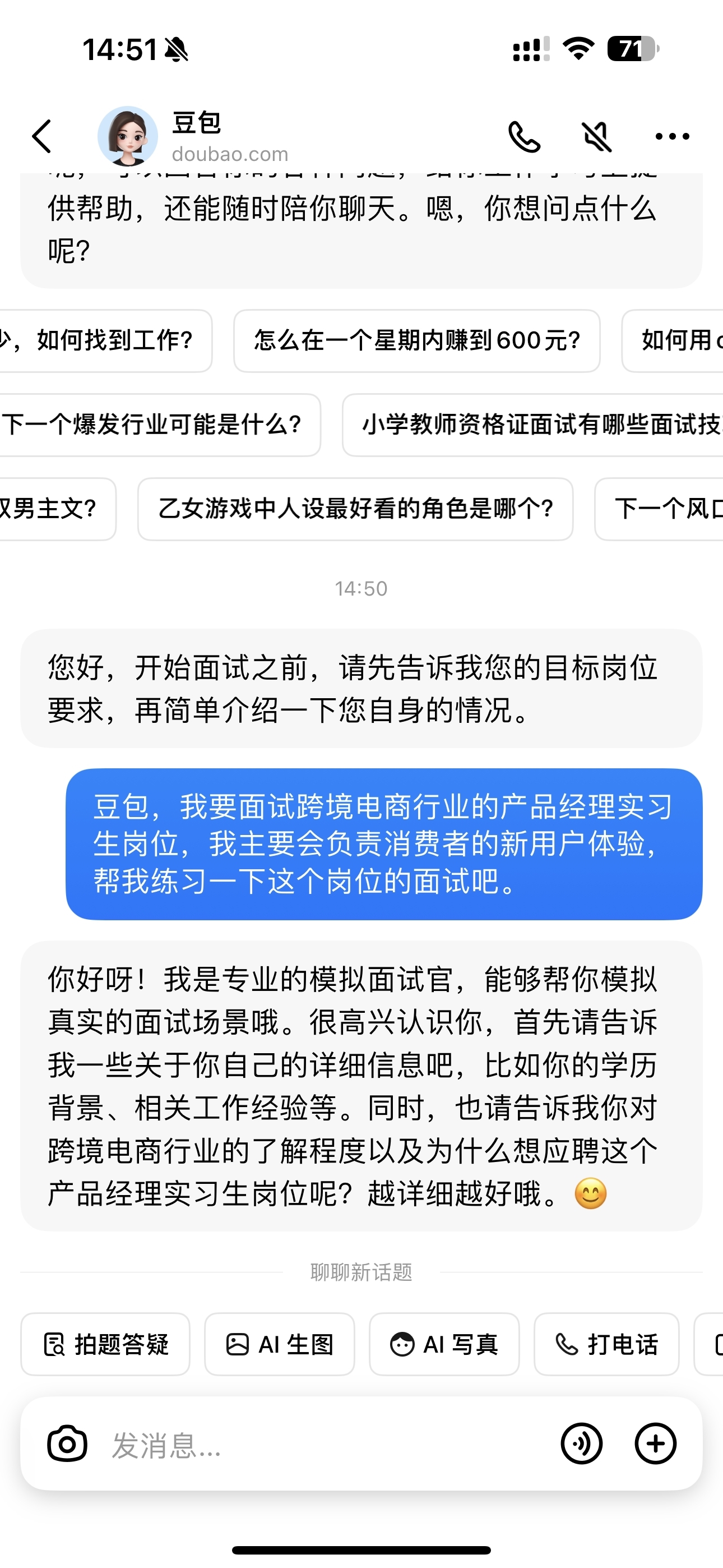The height and width of the screenshot is (1568, 723).
Task: Open the 拍题答疑 shortcut
Action: tap(105, 1343)
